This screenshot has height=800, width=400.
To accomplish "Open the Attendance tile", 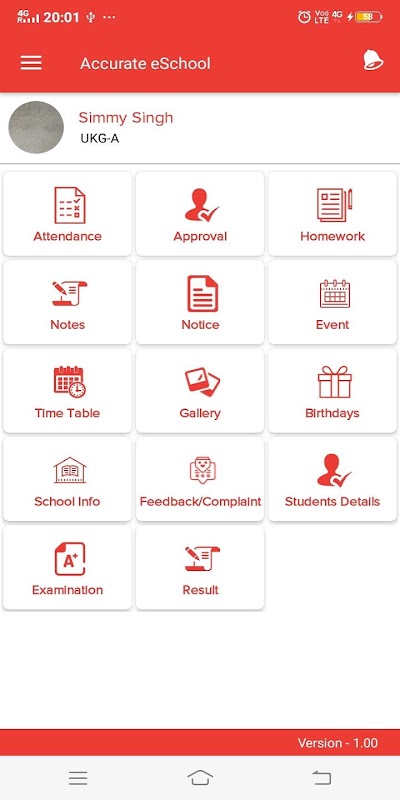I will pos(67,214).
